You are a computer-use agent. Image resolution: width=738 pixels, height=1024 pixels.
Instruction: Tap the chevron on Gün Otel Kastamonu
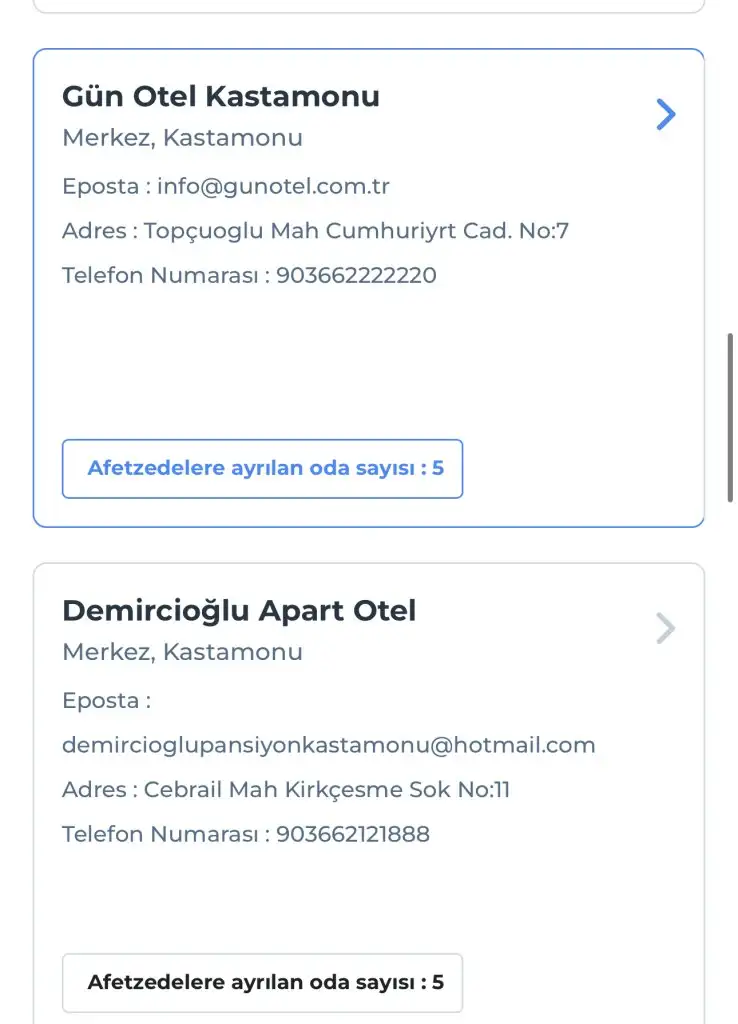coord(666,114)
